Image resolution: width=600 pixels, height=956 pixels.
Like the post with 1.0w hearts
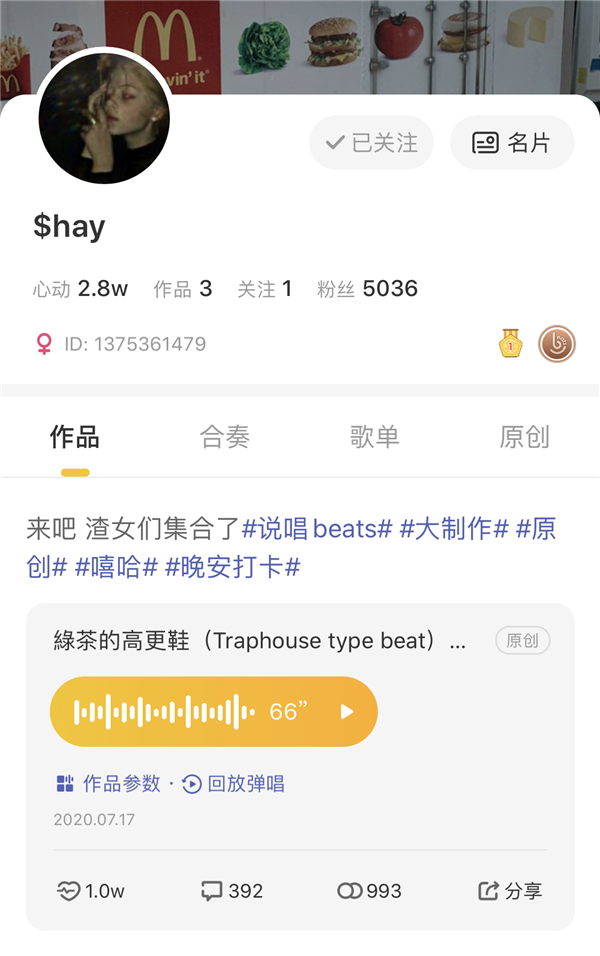pyautogui.click(x=91, y=890)
